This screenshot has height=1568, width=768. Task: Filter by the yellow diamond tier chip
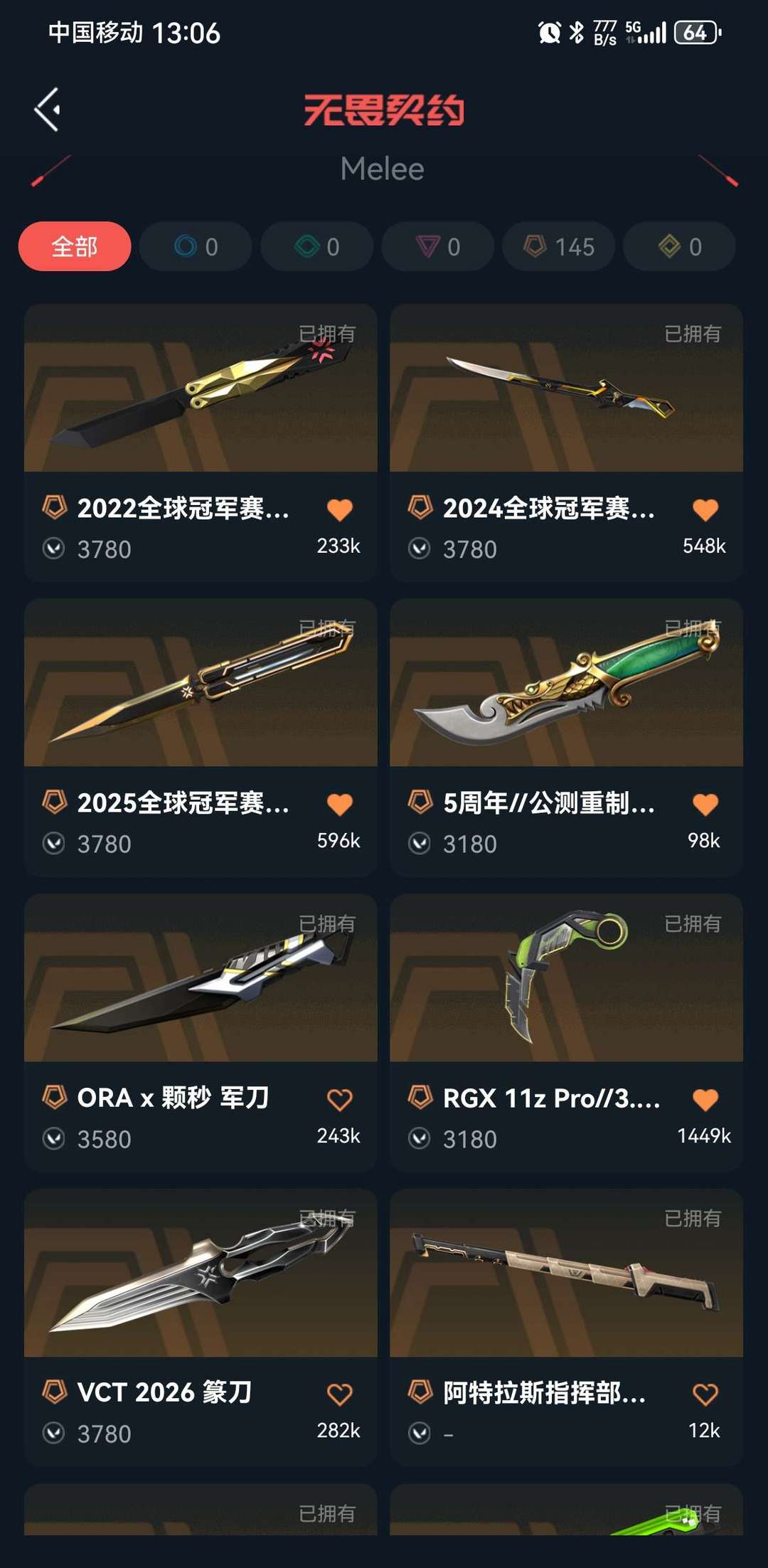679,246
